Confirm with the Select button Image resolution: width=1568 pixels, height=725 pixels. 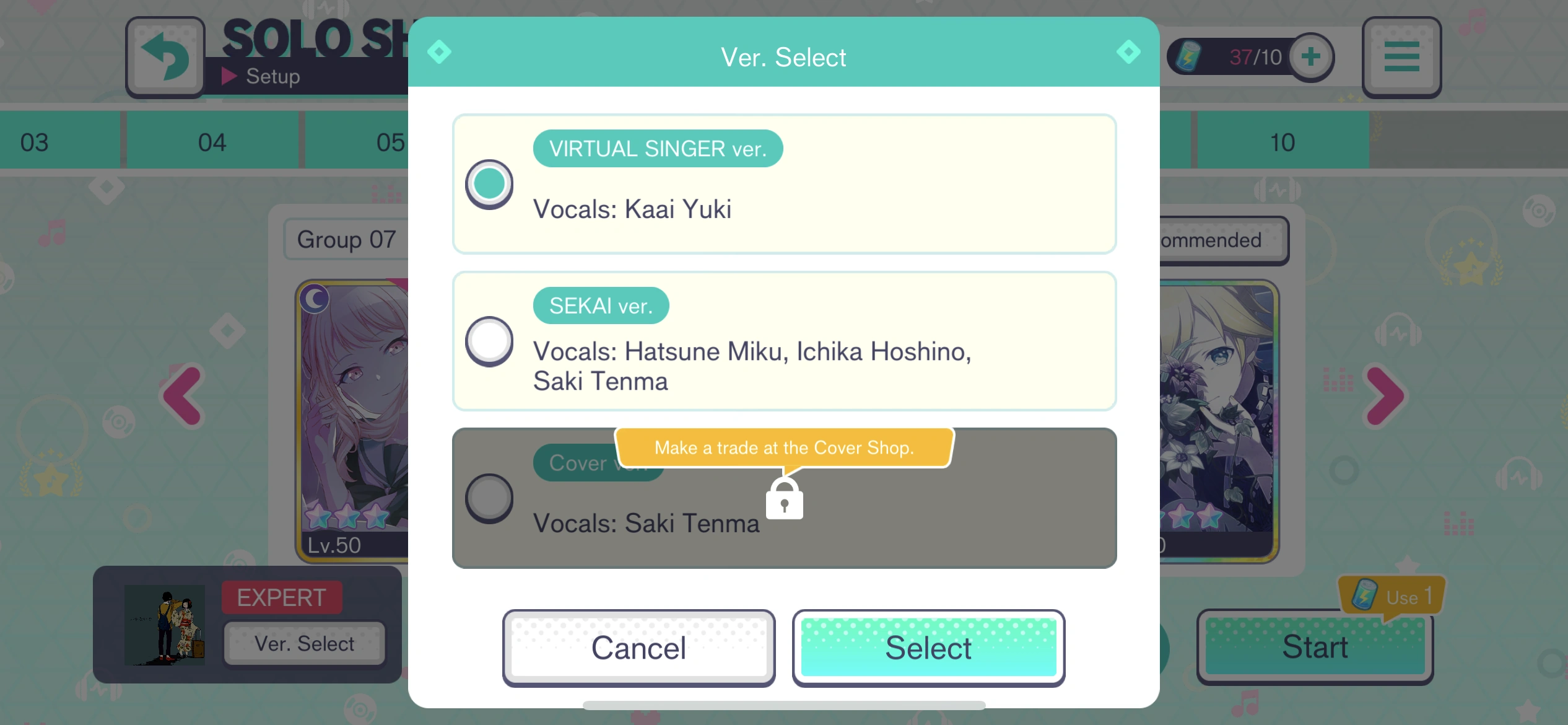pyautogui.click(x=928, y=648)
